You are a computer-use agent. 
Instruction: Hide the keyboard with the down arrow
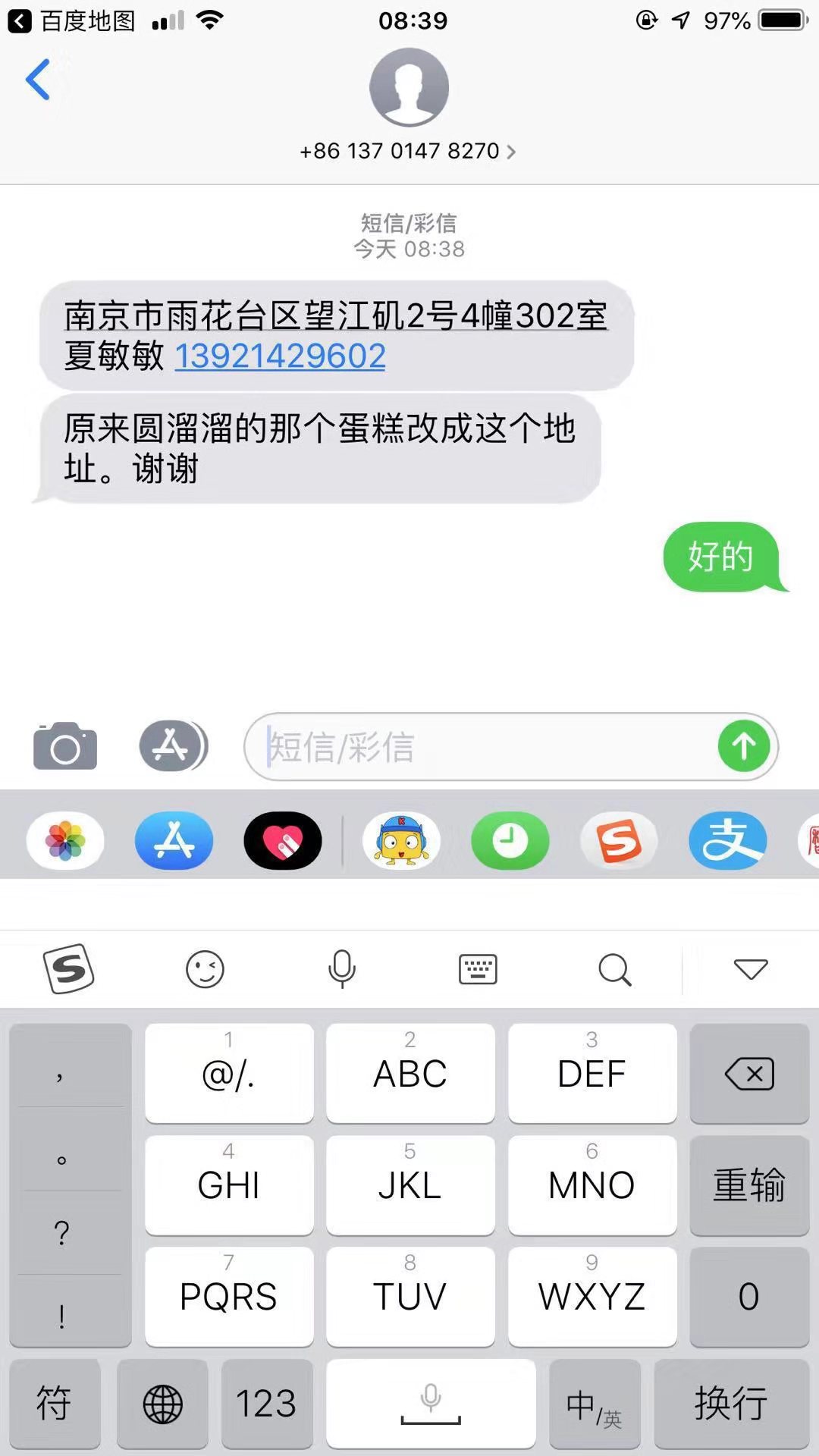coord(751,969)
